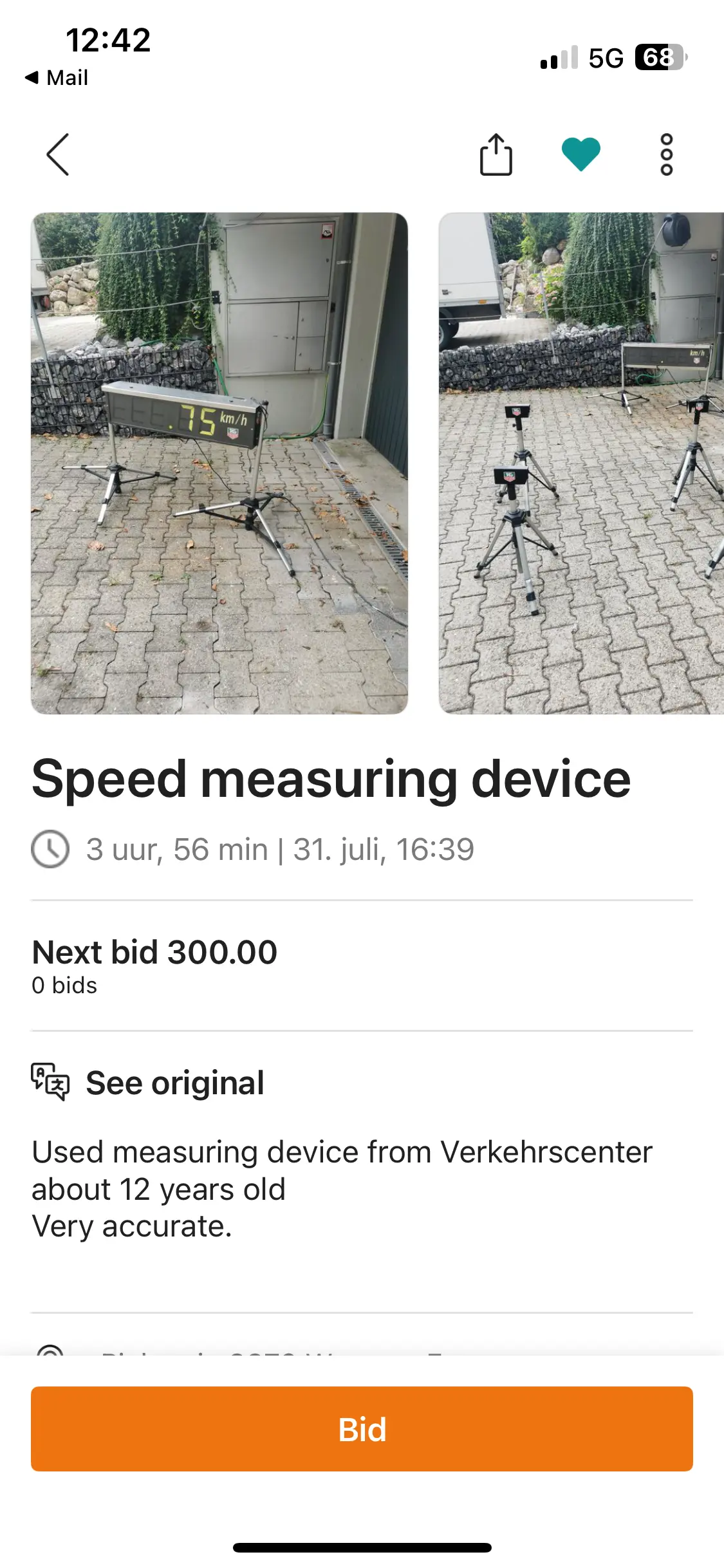Remove listing from favorites with heart icon
The height and width of the screenshot is (1568, 724).
[x=580, y=154]
